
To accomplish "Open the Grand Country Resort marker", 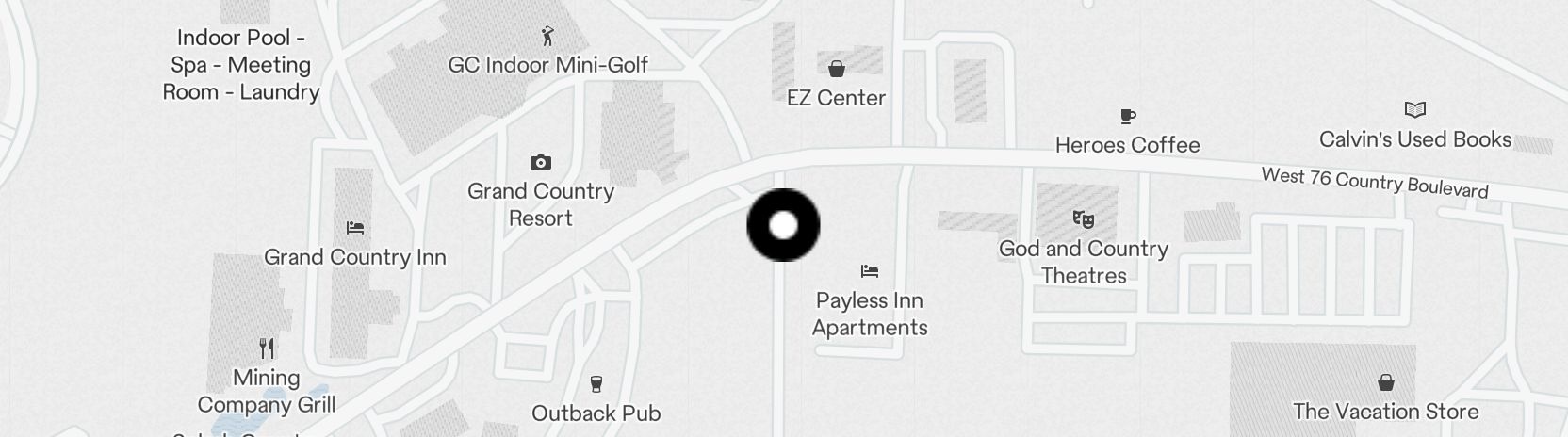I will tap(540, 163).
